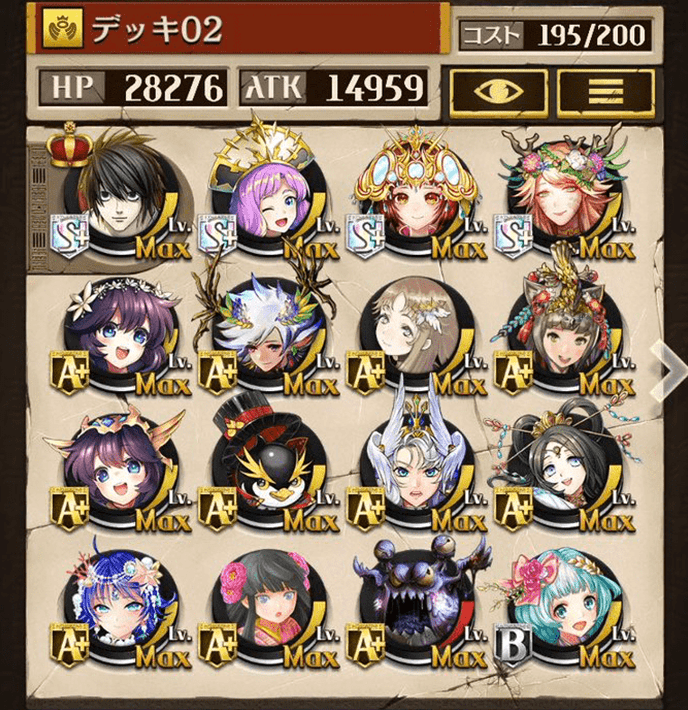Tap the eye view toggle button
688x710 pixels.
point(497,91)
